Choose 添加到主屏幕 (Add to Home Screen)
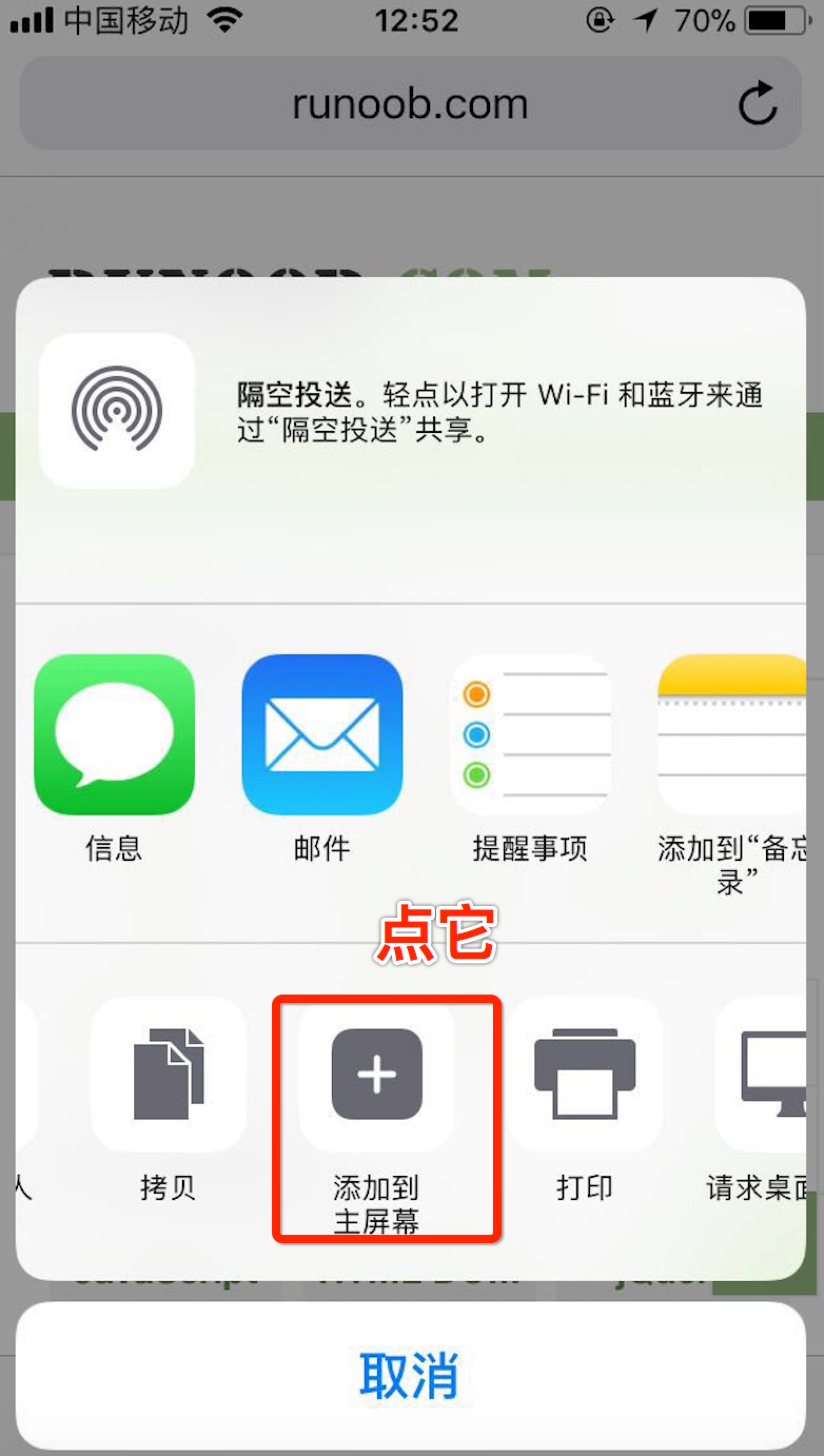 coord(377,1074)
